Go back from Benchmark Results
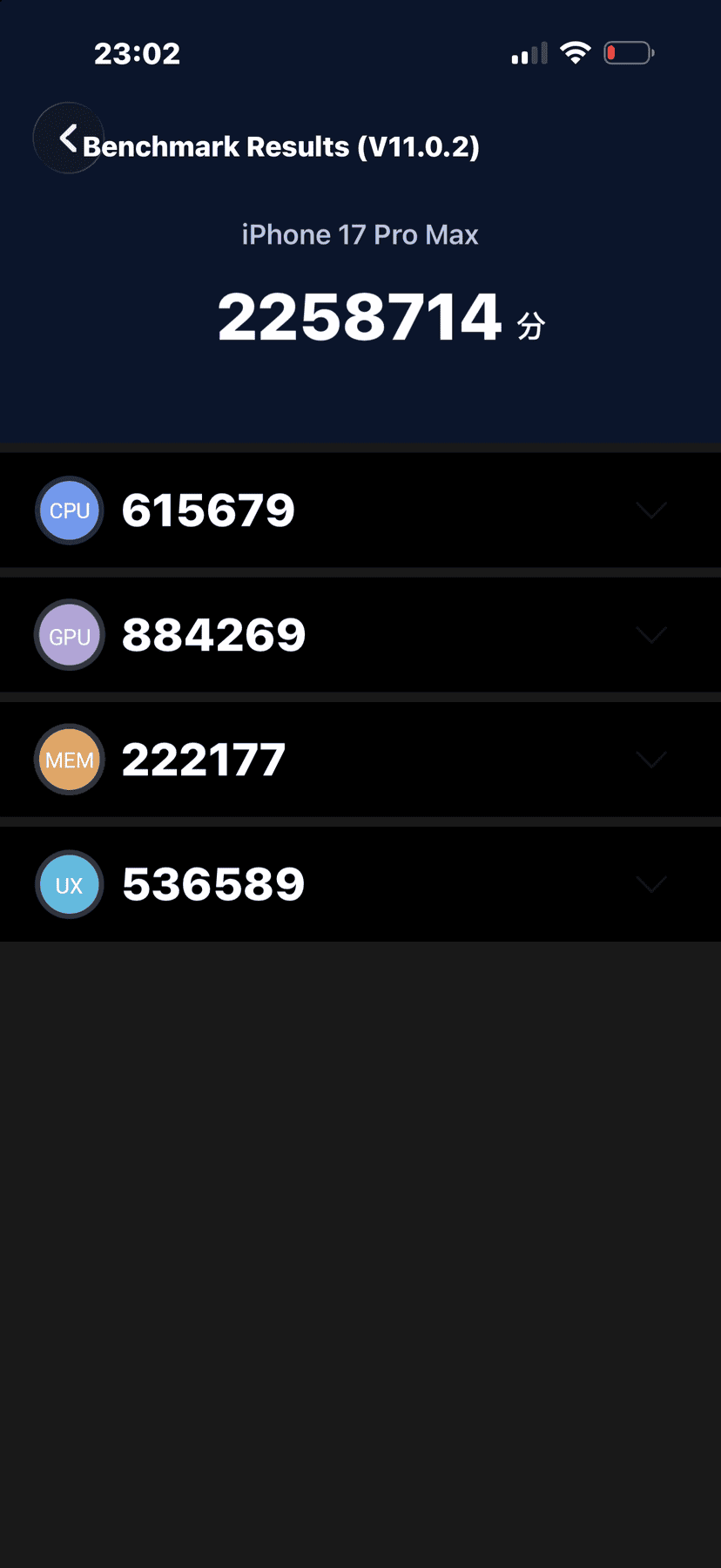This screenshot has height=1568, width=721. pyautogui.click(x=68, y=138)
